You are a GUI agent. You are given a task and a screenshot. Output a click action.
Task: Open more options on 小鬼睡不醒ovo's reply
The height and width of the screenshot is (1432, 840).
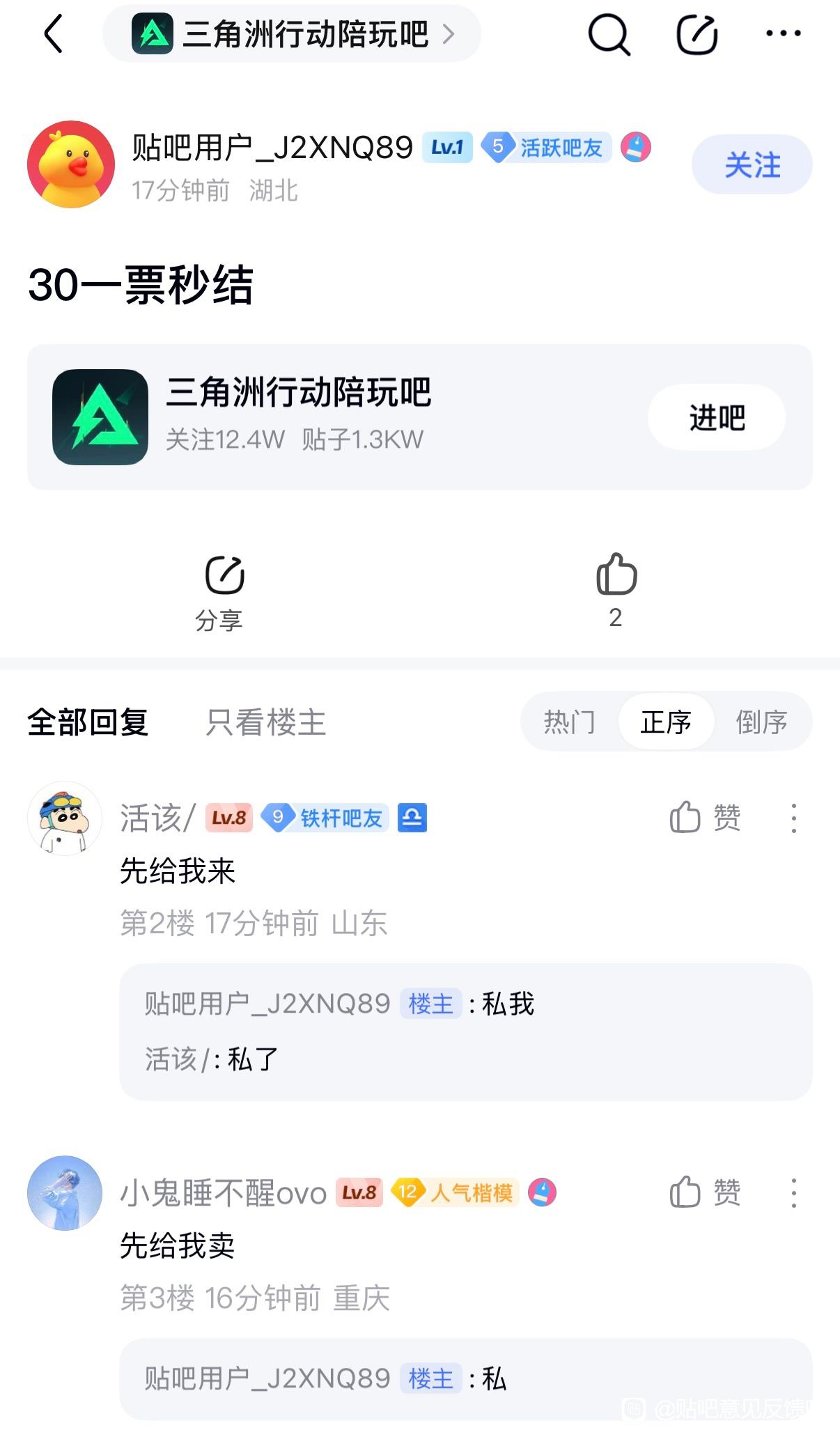[x=793, y=1193]
